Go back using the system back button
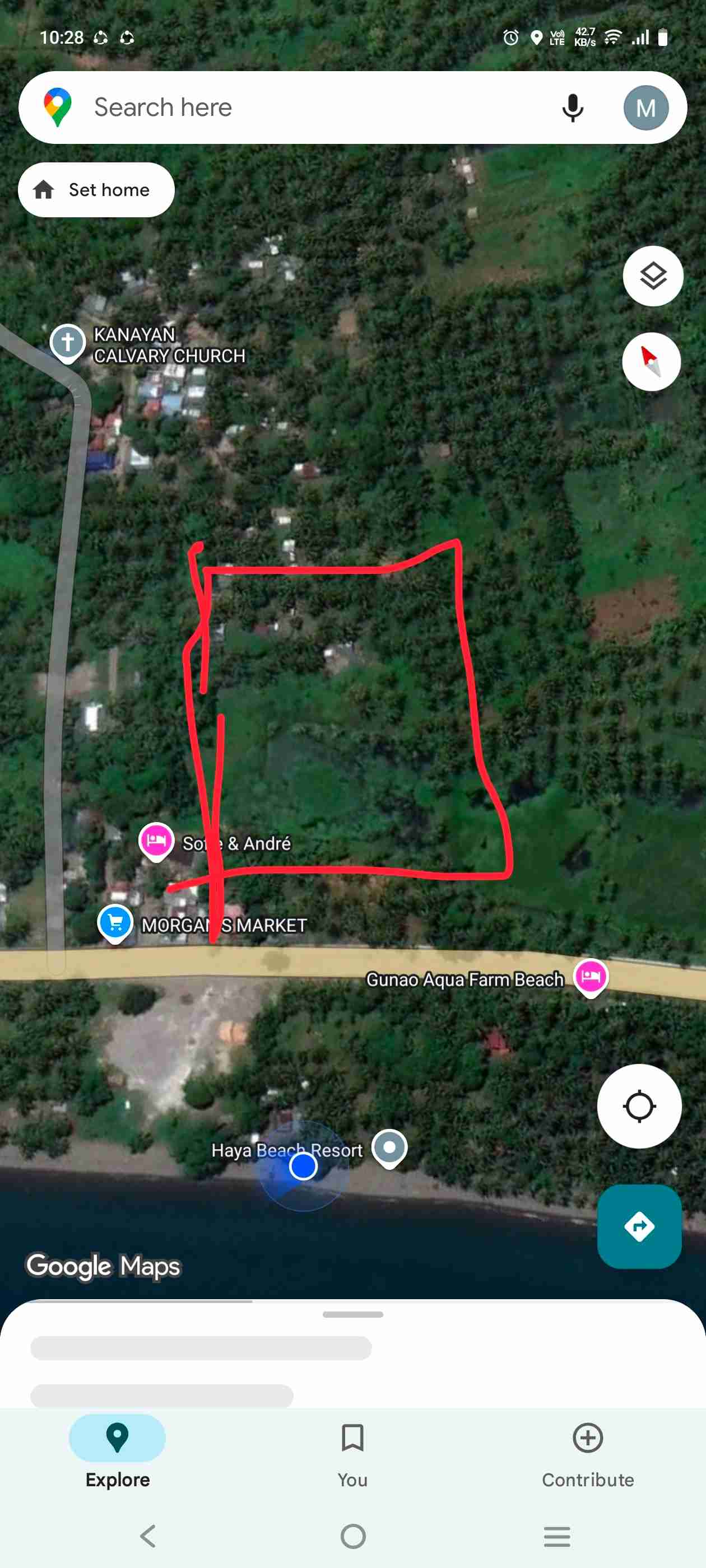 148,1536
